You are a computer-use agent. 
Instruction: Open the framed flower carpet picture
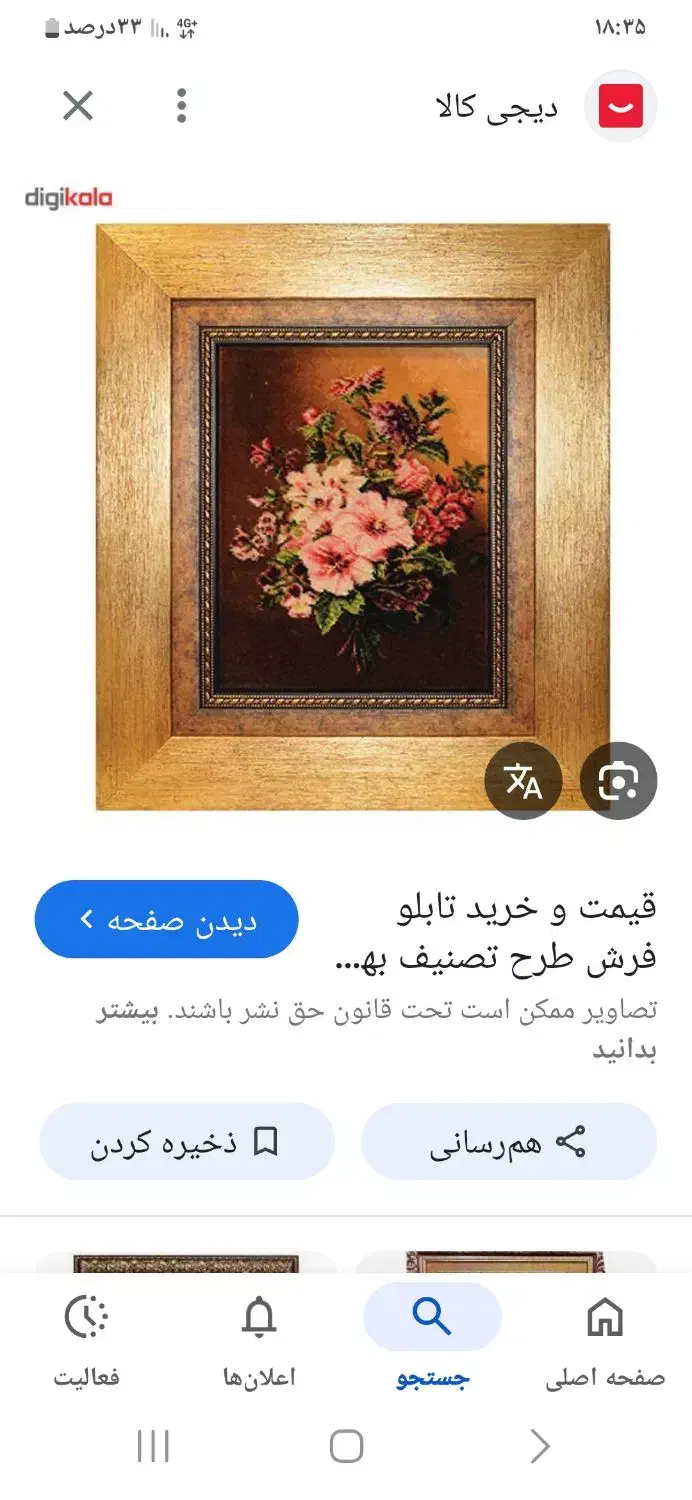(x=352, y=516)
